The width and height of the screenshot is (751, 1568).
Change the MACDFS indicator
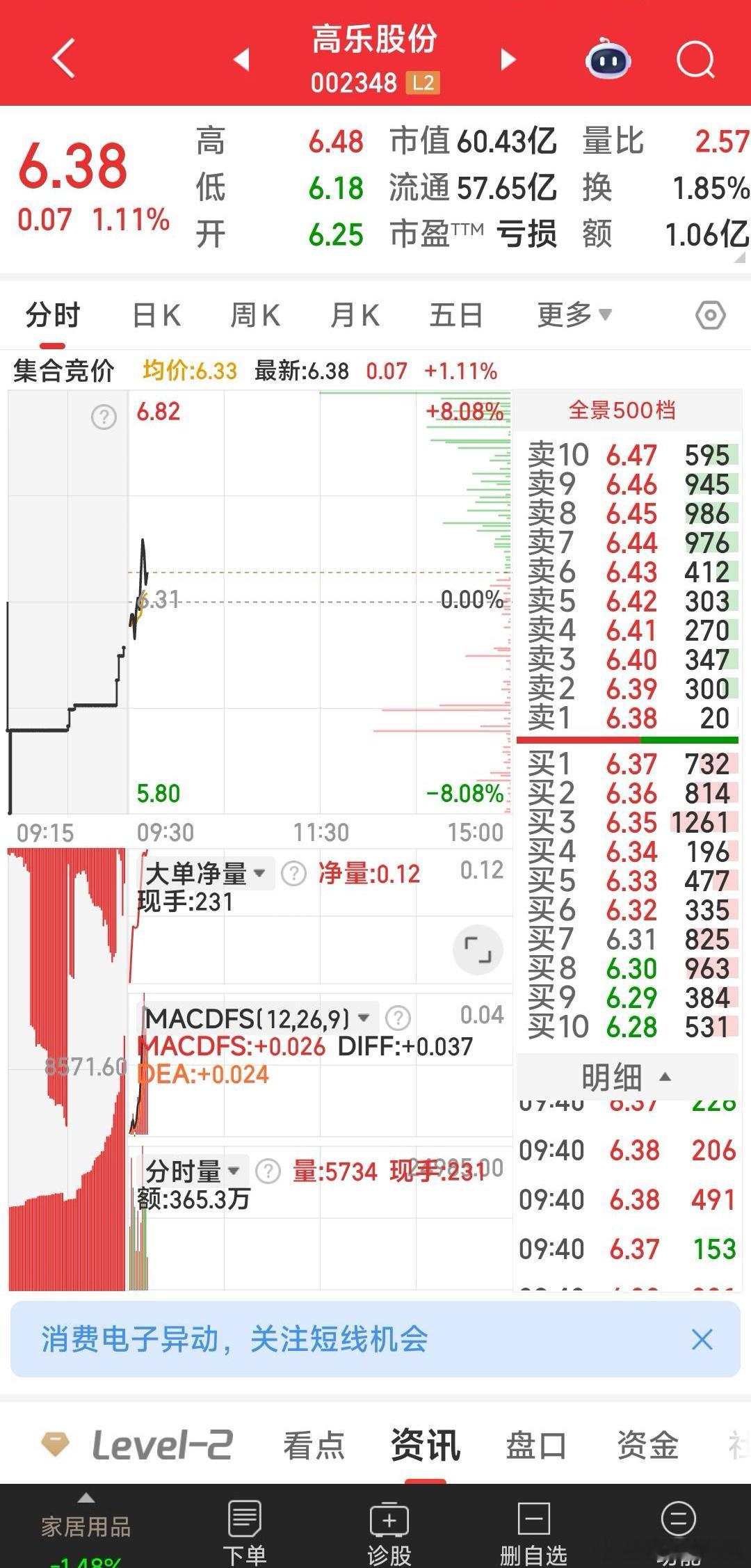point(256,1019)
